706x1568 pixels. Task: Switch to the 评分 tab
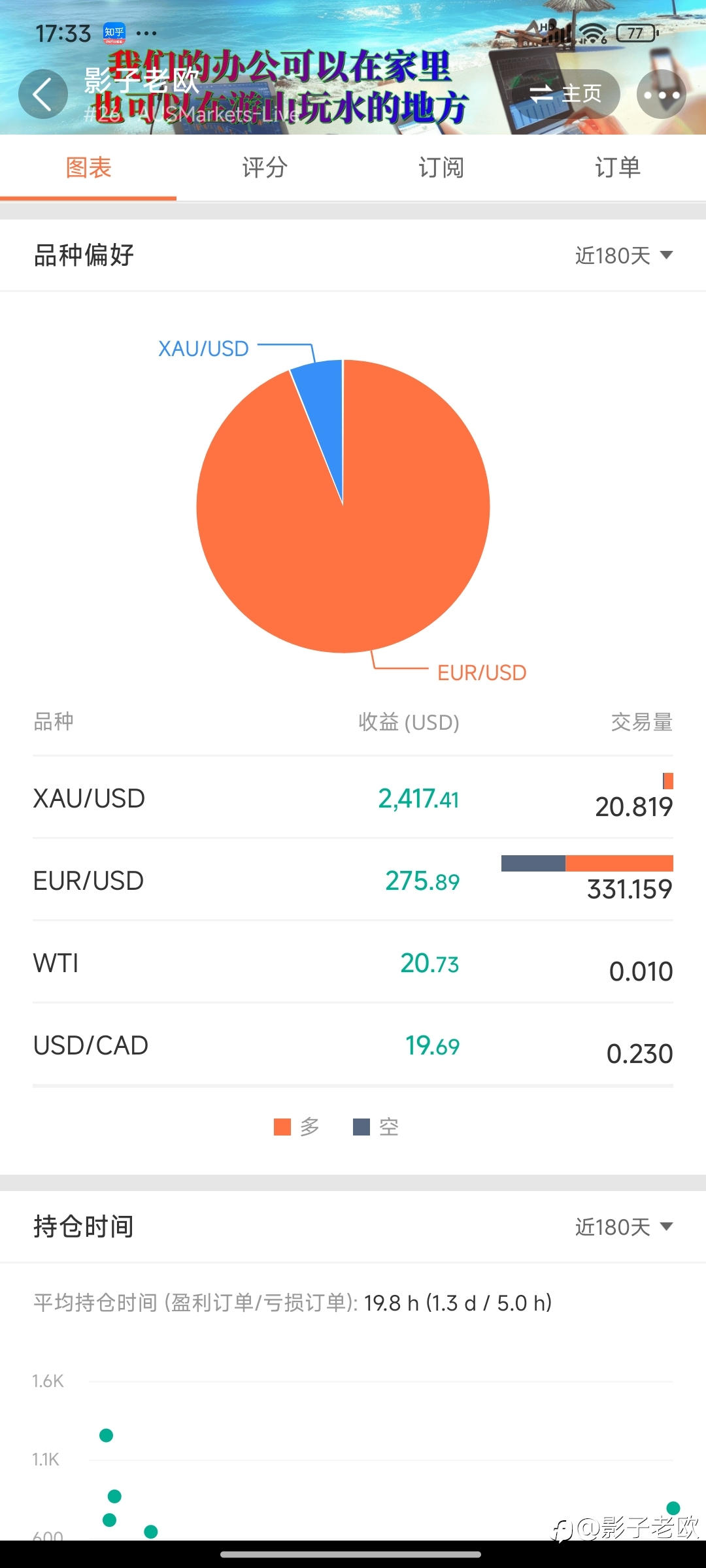pos(265,167)
